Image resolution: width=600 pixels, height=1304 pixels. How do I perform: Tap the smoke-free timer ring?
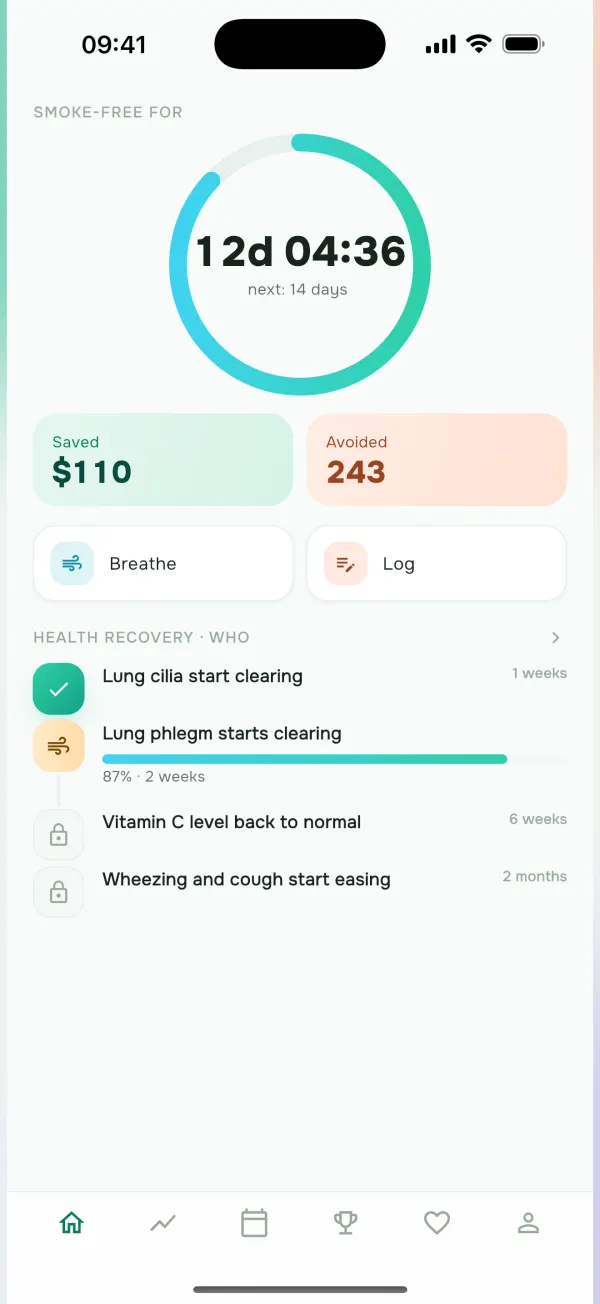[300, 264]
